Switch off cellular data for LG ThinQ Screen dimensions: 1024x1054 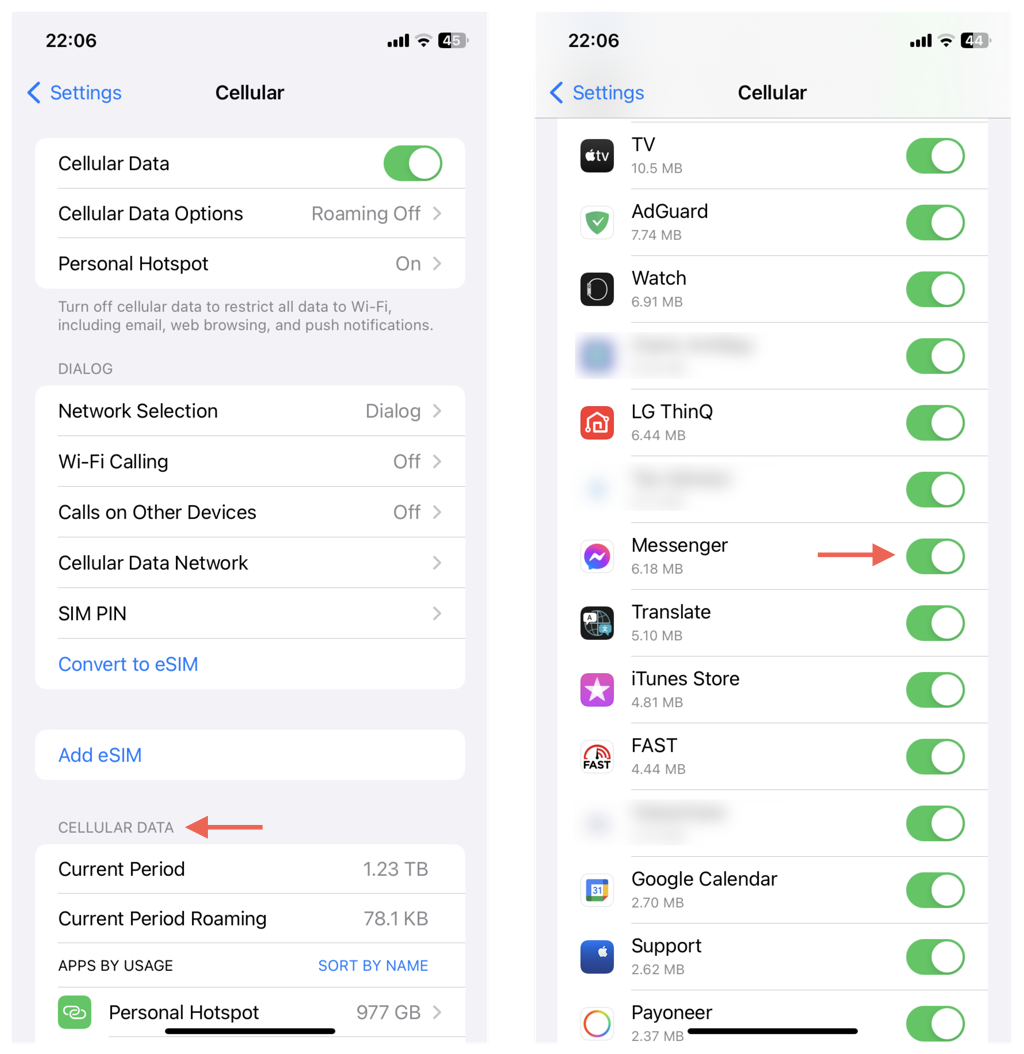[935, 423]
